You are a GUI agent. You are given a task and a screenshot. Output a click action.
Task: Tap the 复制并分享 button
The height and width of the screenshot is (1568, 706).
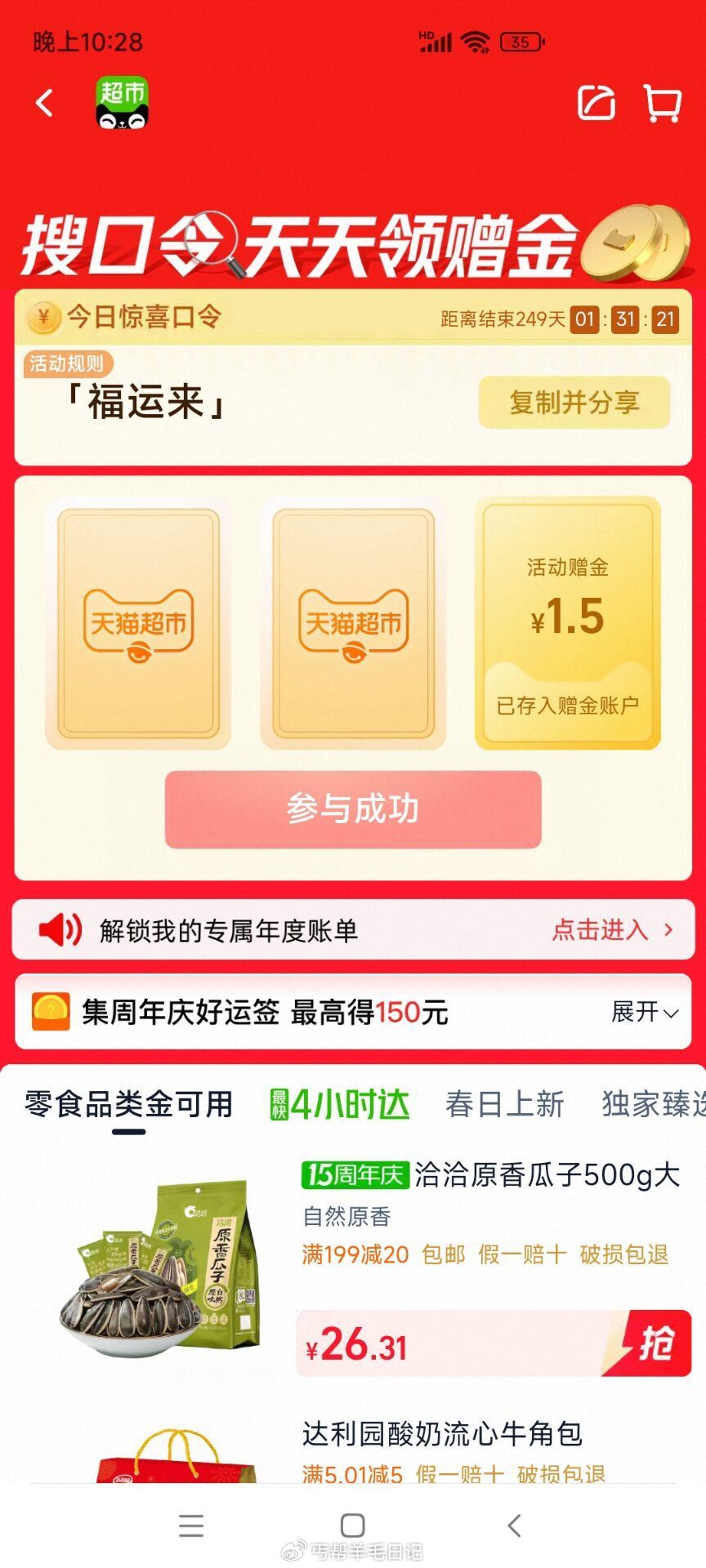[x=574, y=401]
